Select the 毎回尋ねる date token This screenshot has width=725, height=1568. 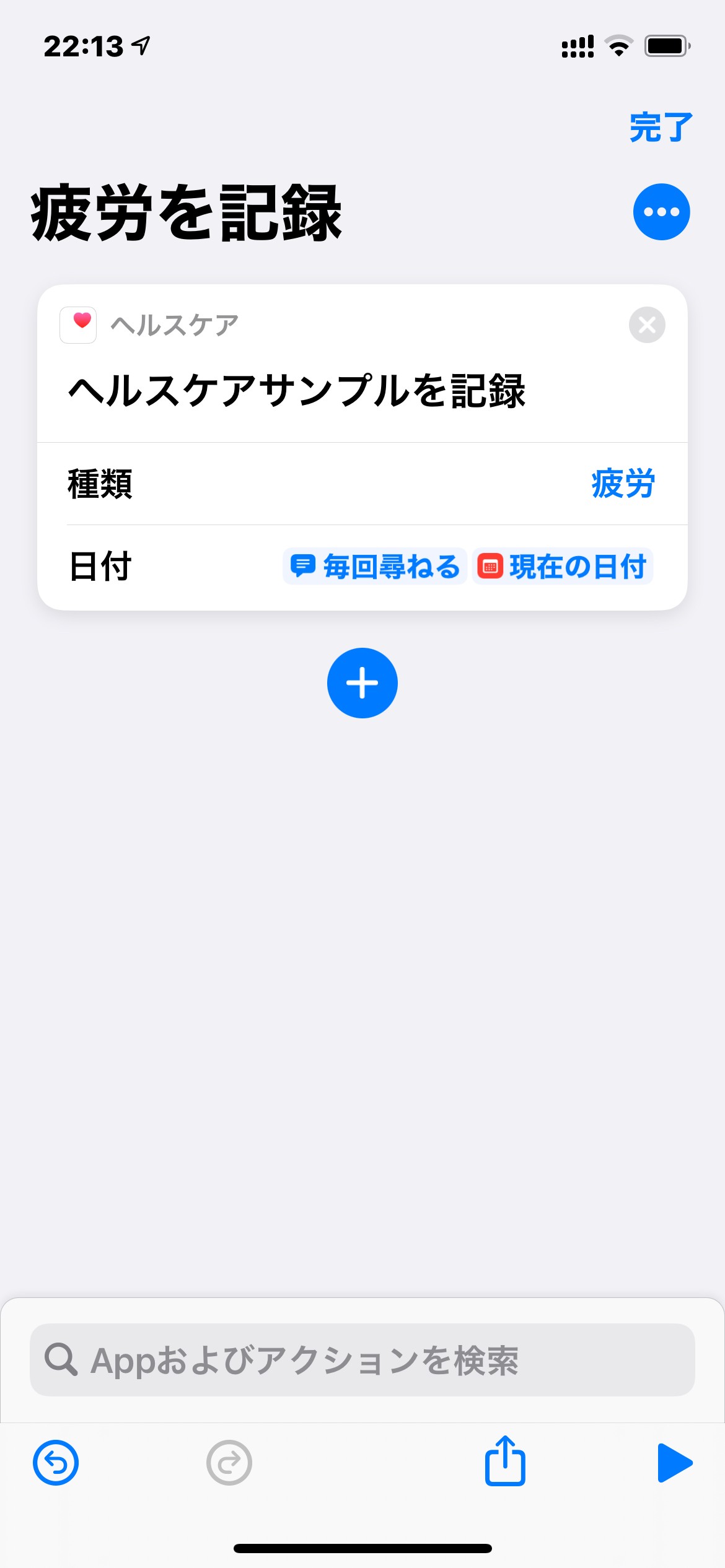(x=375, y=567)
